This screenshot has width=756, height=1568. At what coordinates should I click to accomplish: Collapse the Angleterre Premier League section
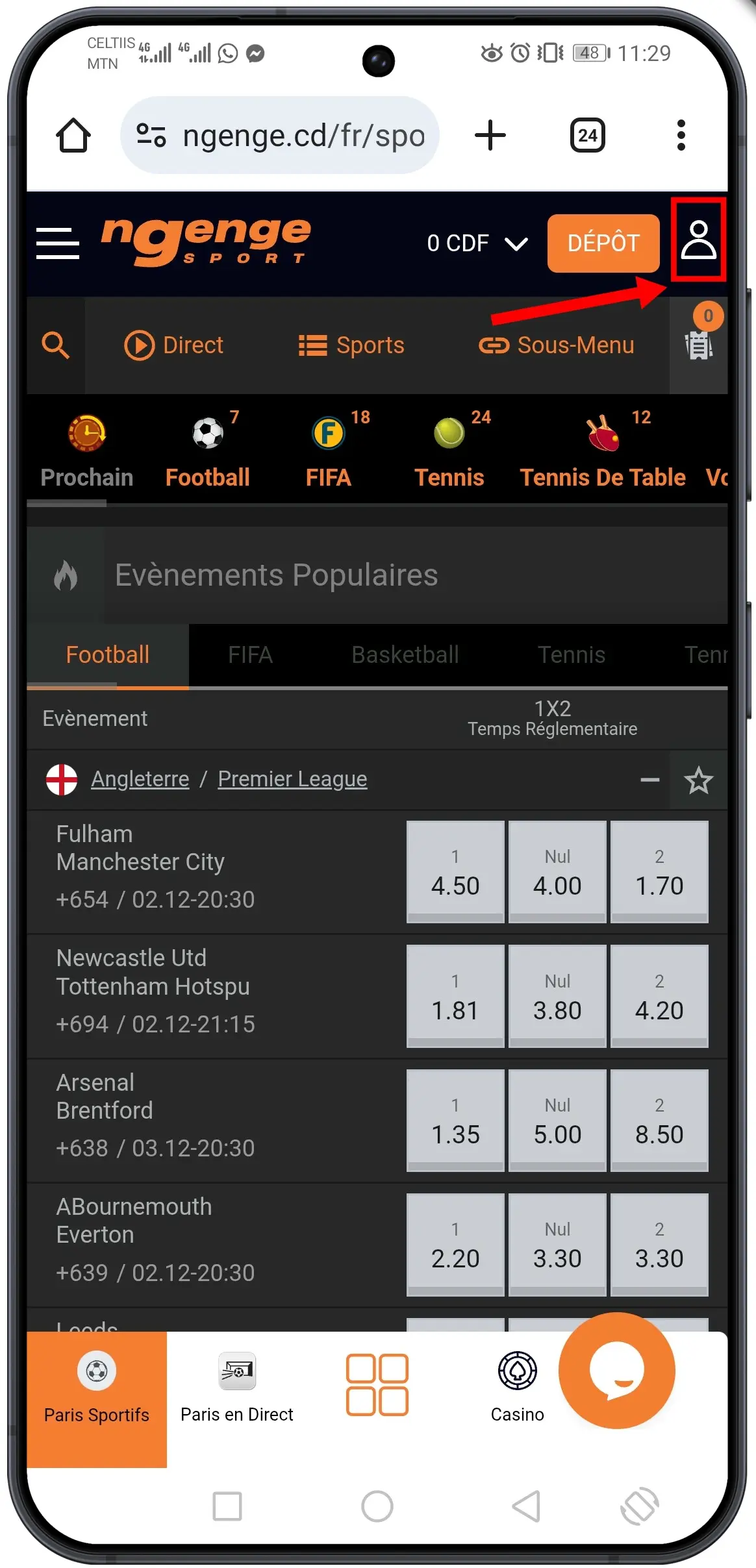coord(649,780)
